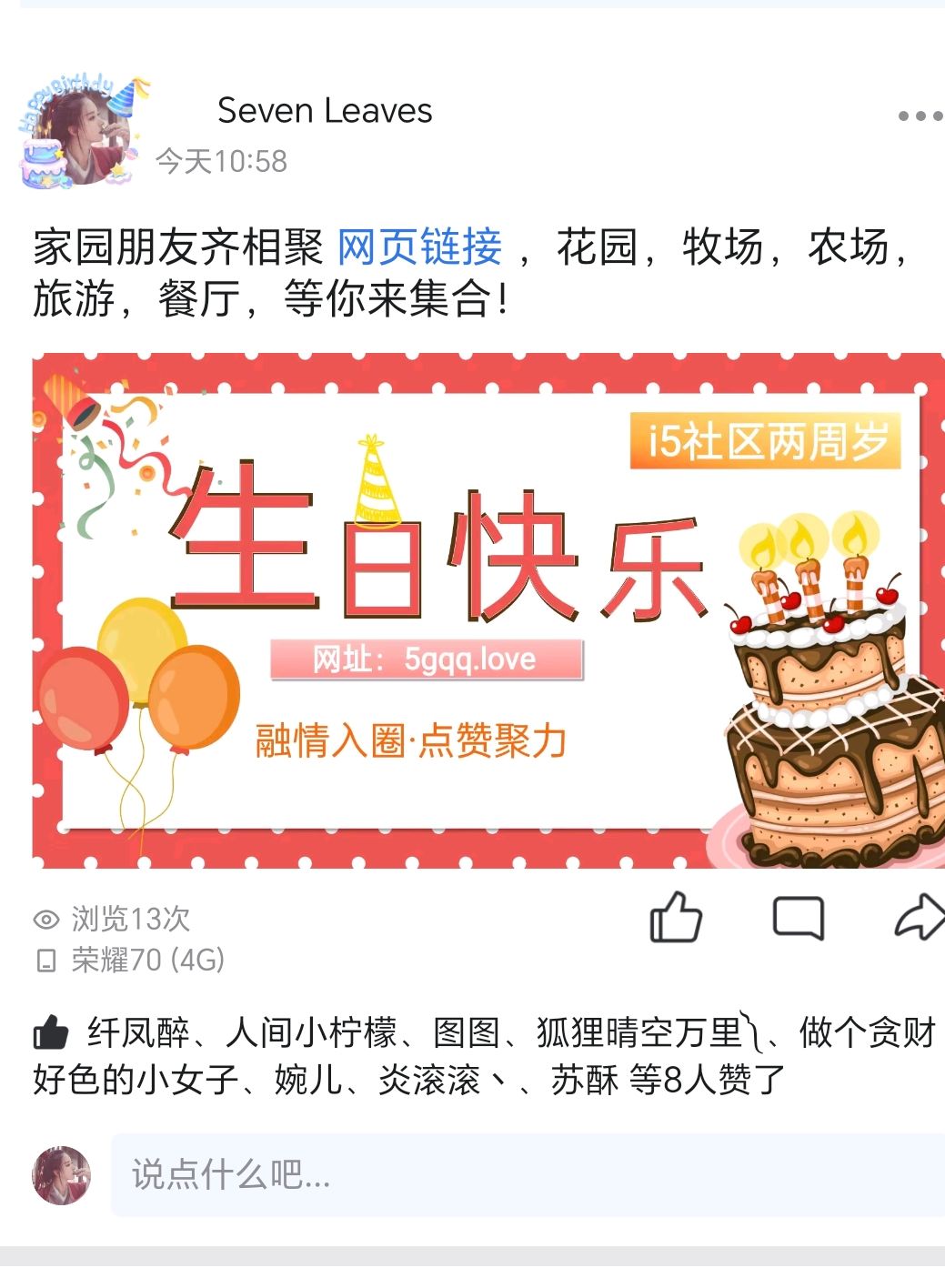View the username Seven Leaves
This screenshot has height=1288, width=945.
point(325,111)
